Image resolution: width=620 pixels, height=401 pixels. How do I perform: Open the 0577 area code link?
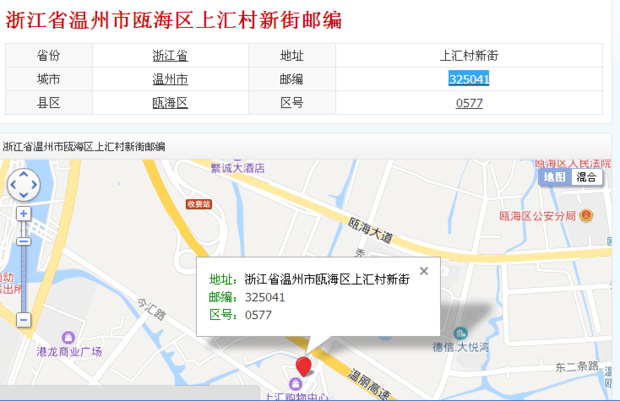click(x=469, y=103)
